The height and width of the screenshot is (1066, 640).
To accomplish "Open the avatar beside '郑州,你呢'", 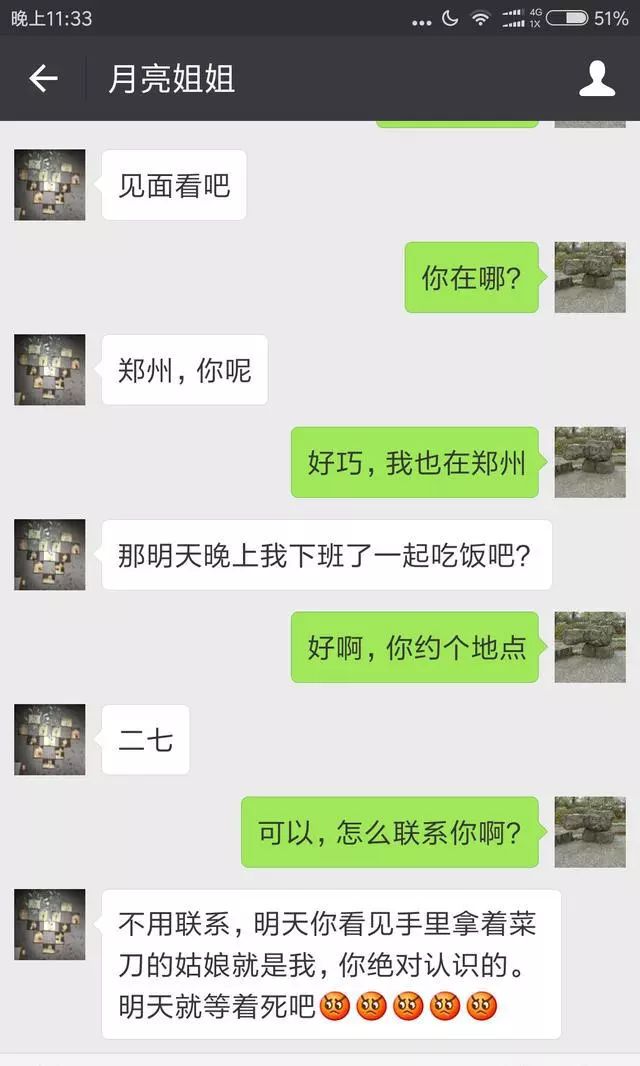I will [49, 370].
